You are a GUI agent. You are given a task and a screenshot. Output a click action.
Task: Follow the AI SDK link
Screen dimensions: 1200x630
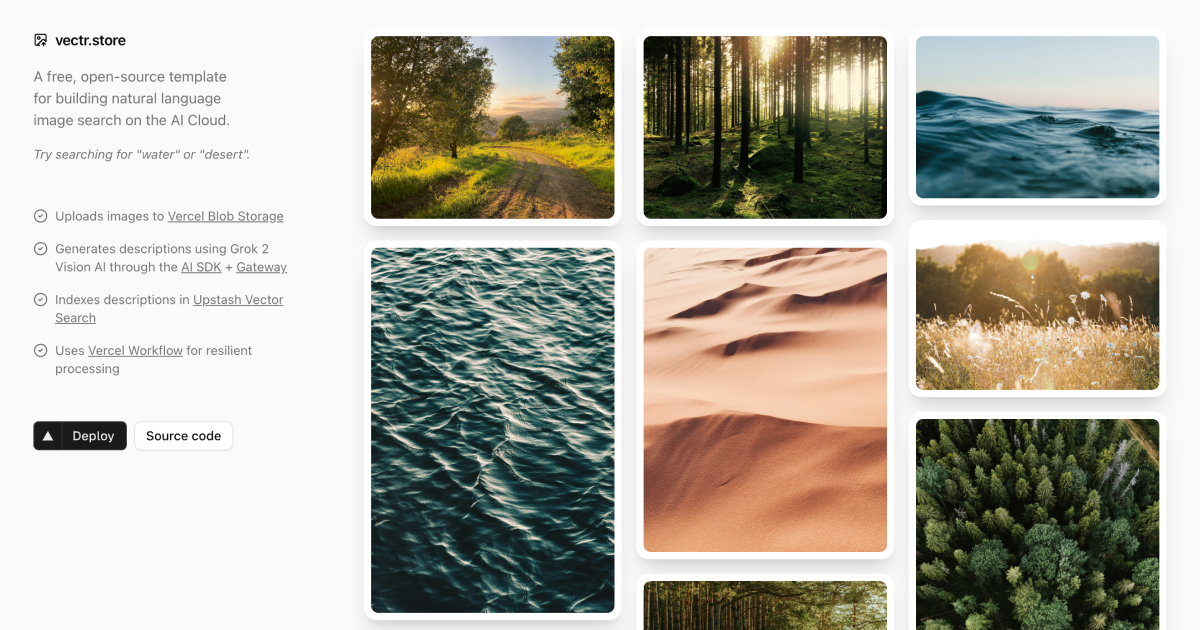pyautogui.click(x=201, y=267)
